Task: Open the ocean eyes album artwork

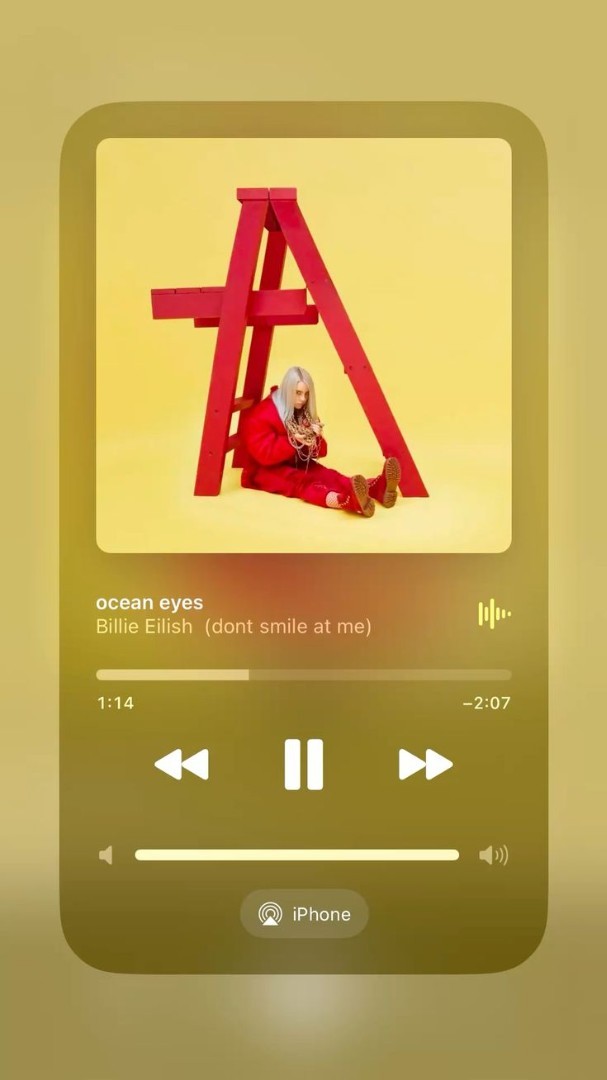Action: coord(303,345)
